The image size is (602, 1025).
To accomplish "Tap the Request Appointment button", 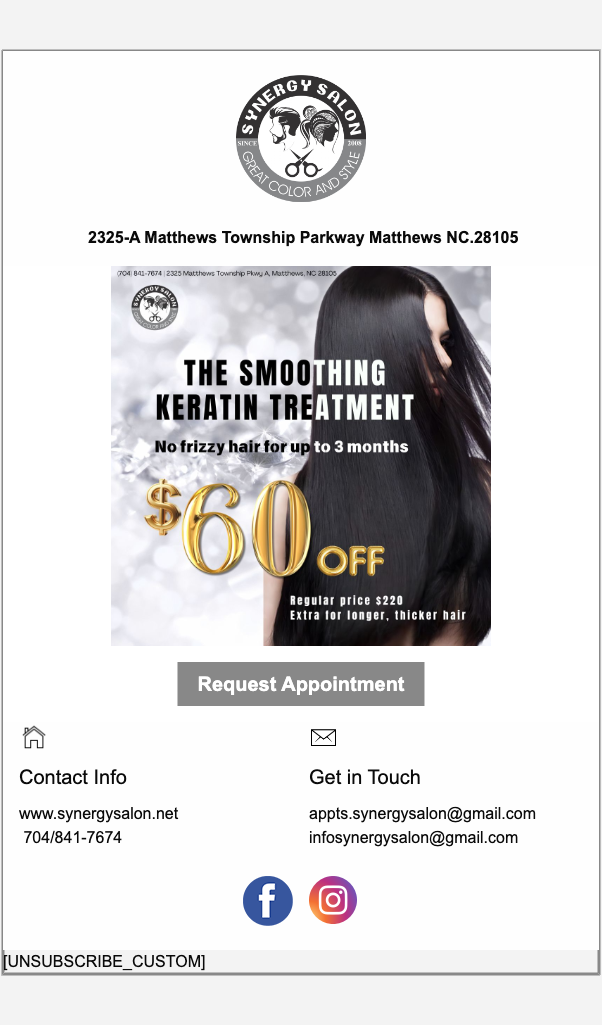I will (x=300, y=684).
